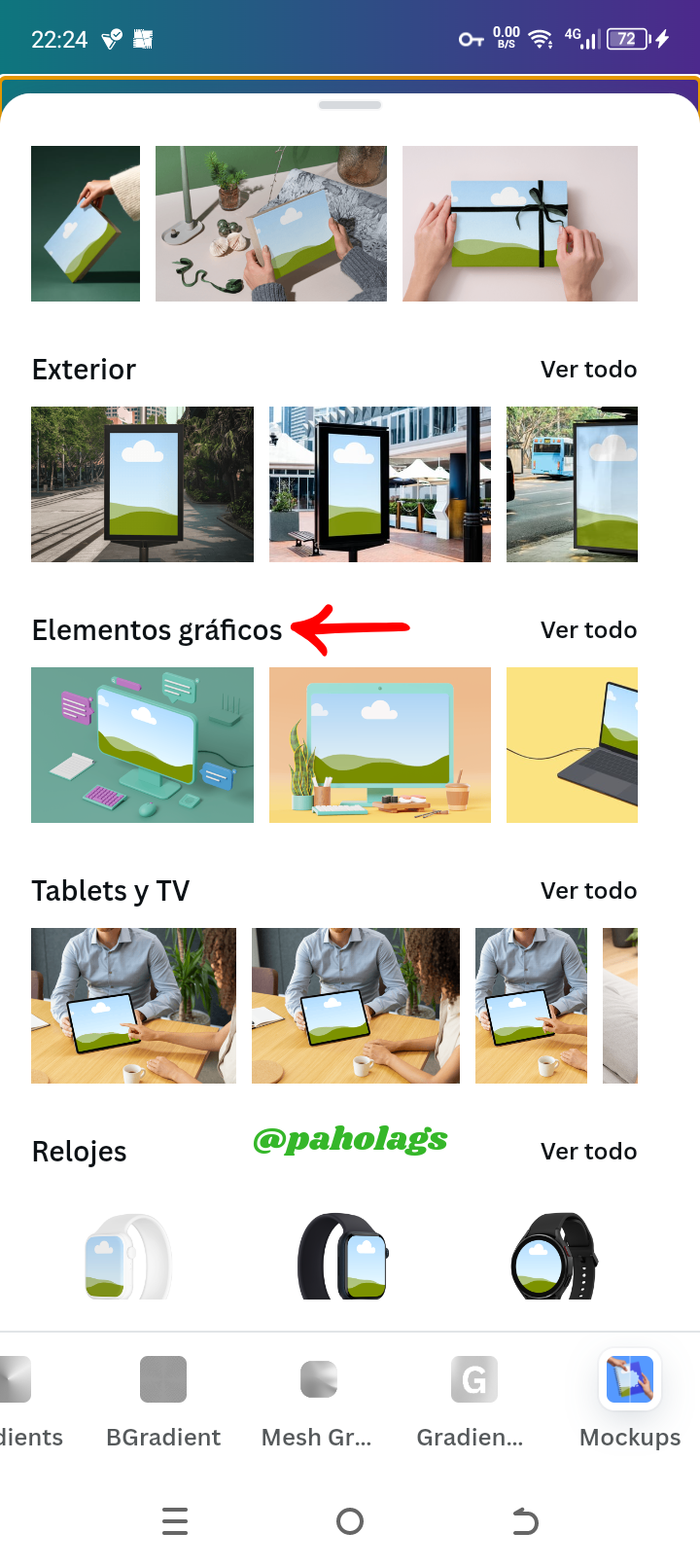Choose the round black watch mockup

553,1256
